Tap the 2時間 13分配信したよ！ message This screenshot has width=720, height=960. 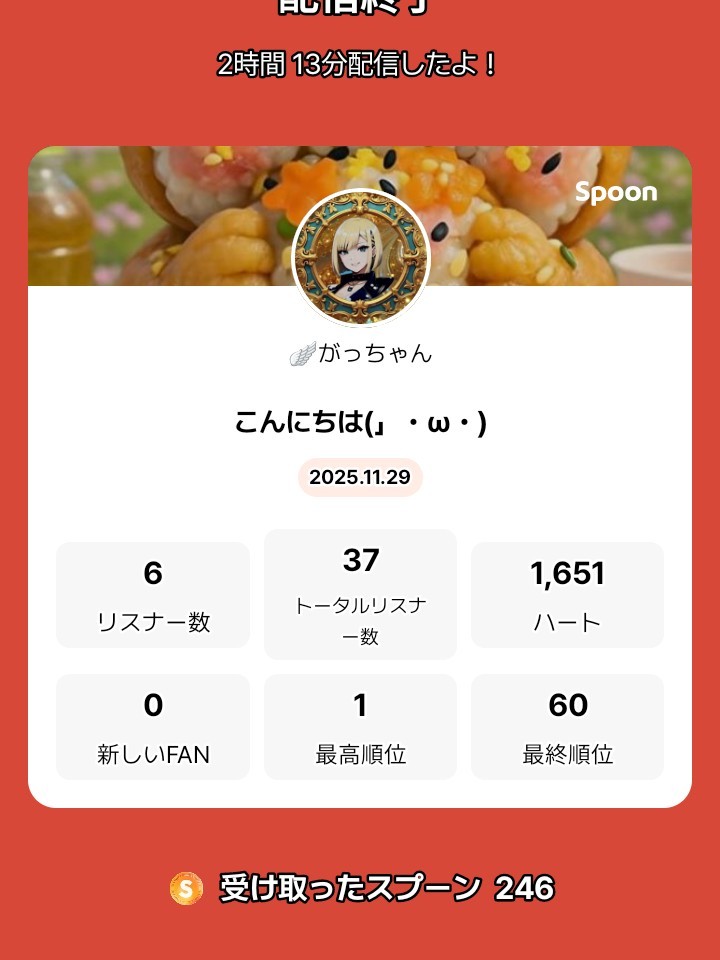pos(360,65)
